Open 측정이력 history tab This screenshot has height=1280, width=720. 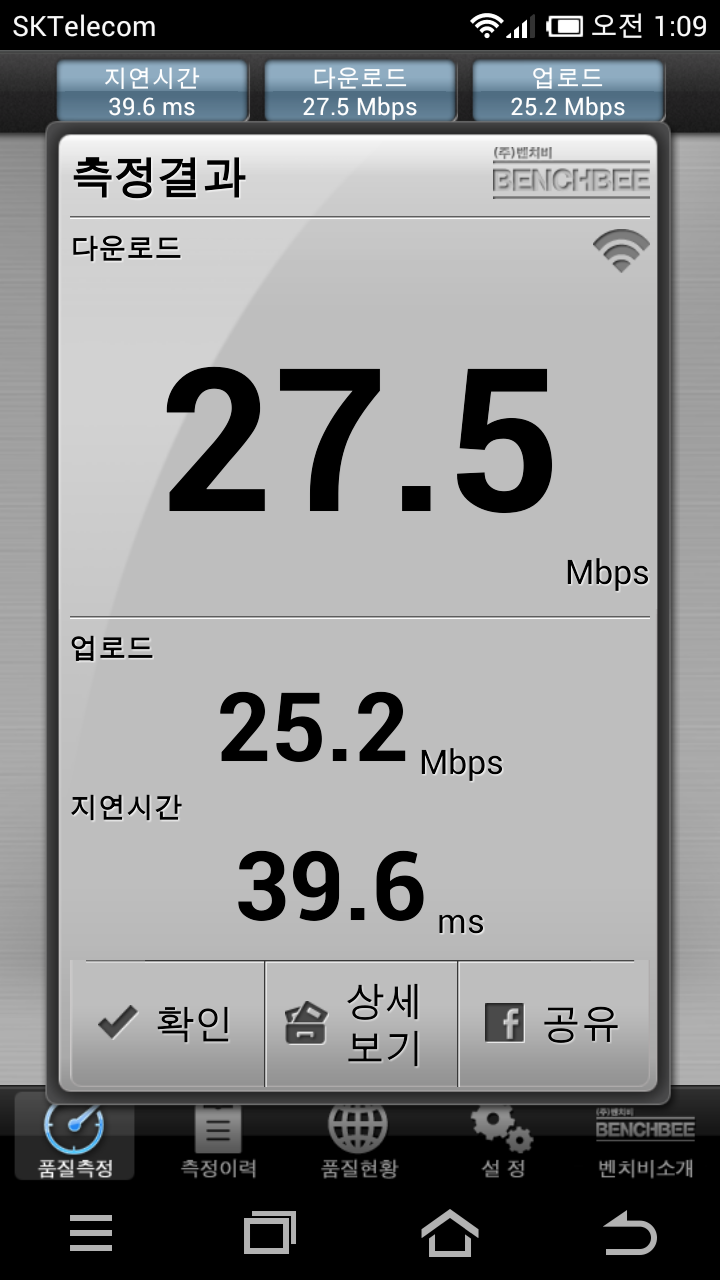point(218,1138)
